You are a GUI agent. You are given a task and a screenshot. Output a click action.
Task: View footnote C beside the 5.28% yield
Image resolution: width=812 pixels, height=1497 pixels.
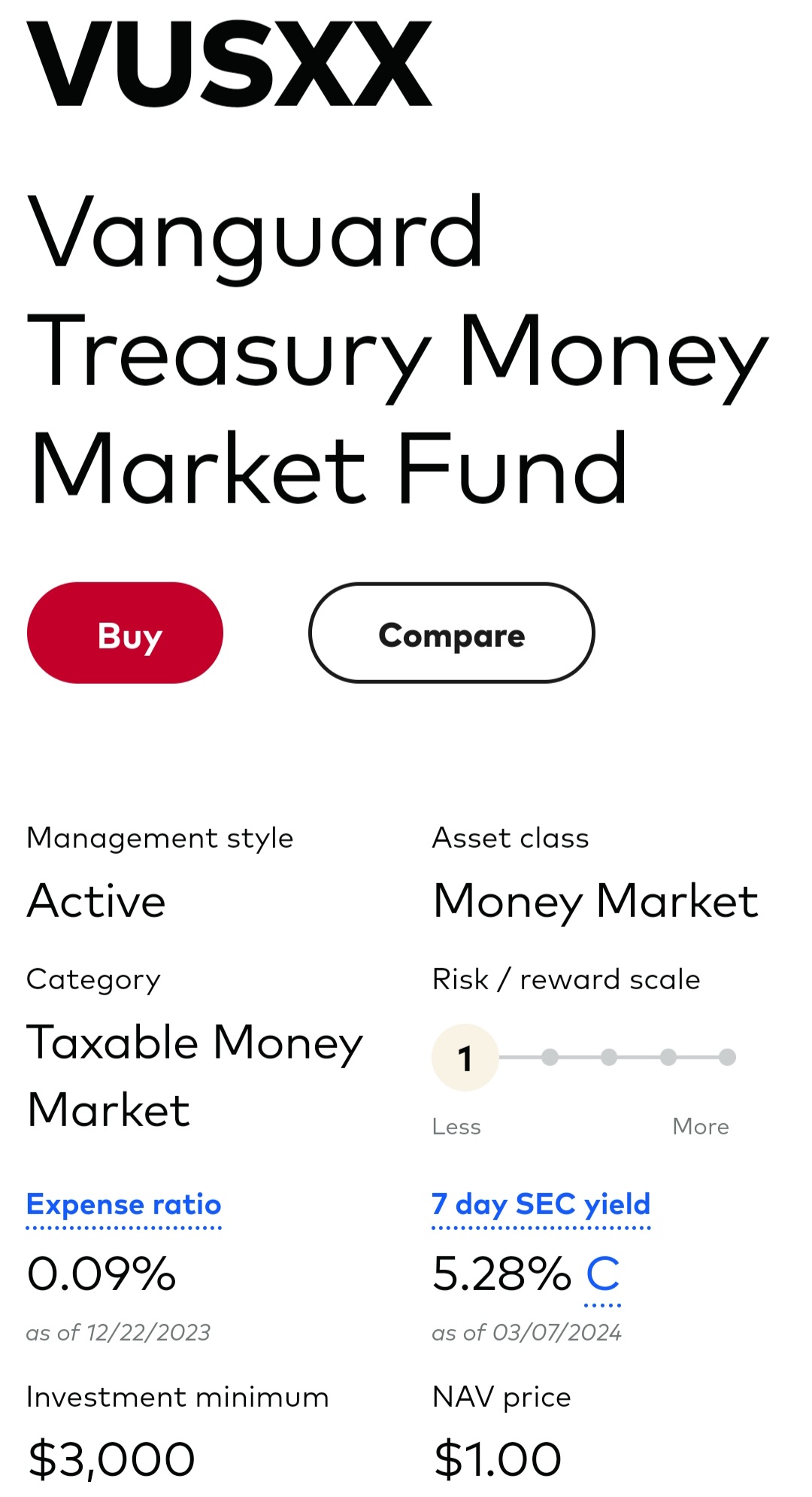(x=602, y=1274)
